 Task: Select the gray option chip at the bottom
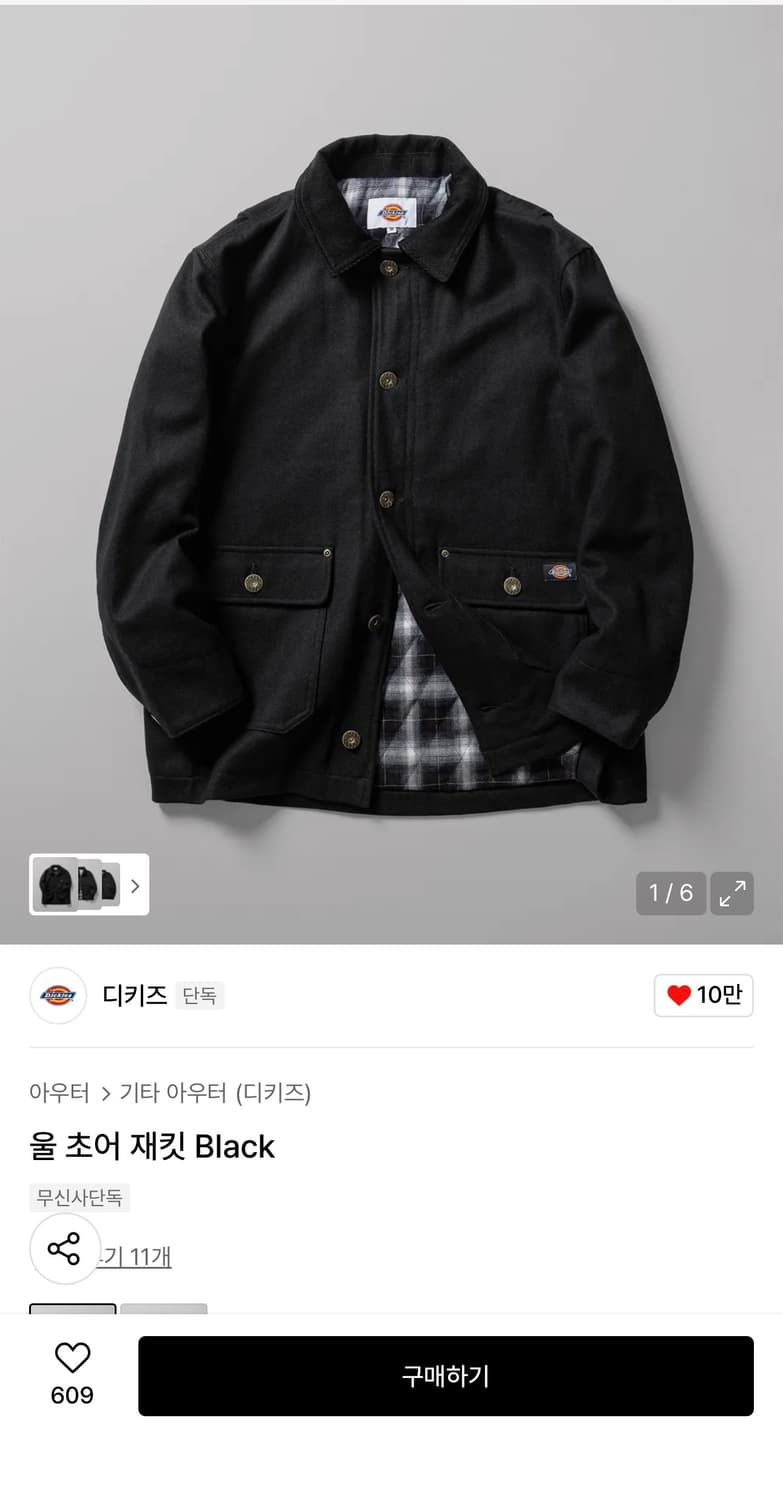[164, 1310]
